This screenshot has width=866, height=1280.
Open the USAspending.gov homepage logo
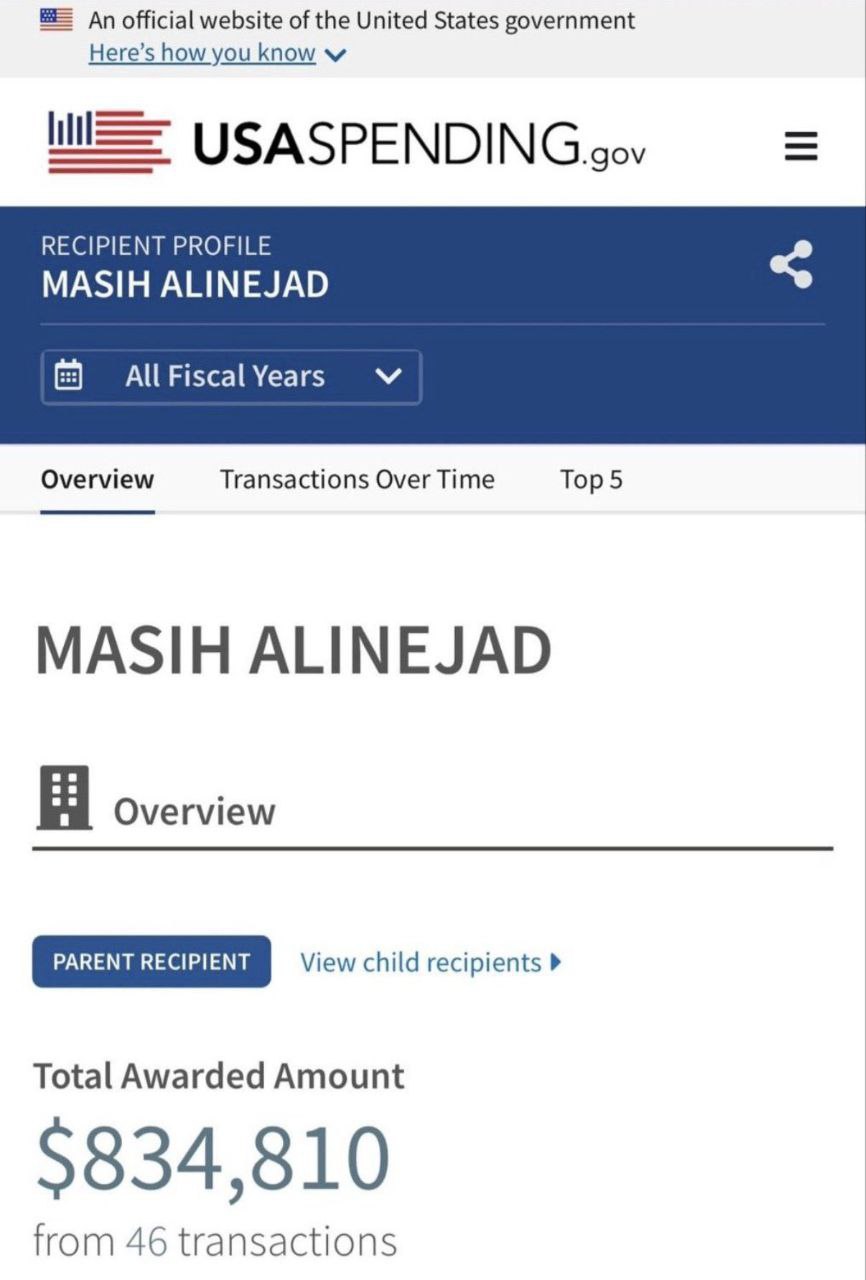[346, 143]
